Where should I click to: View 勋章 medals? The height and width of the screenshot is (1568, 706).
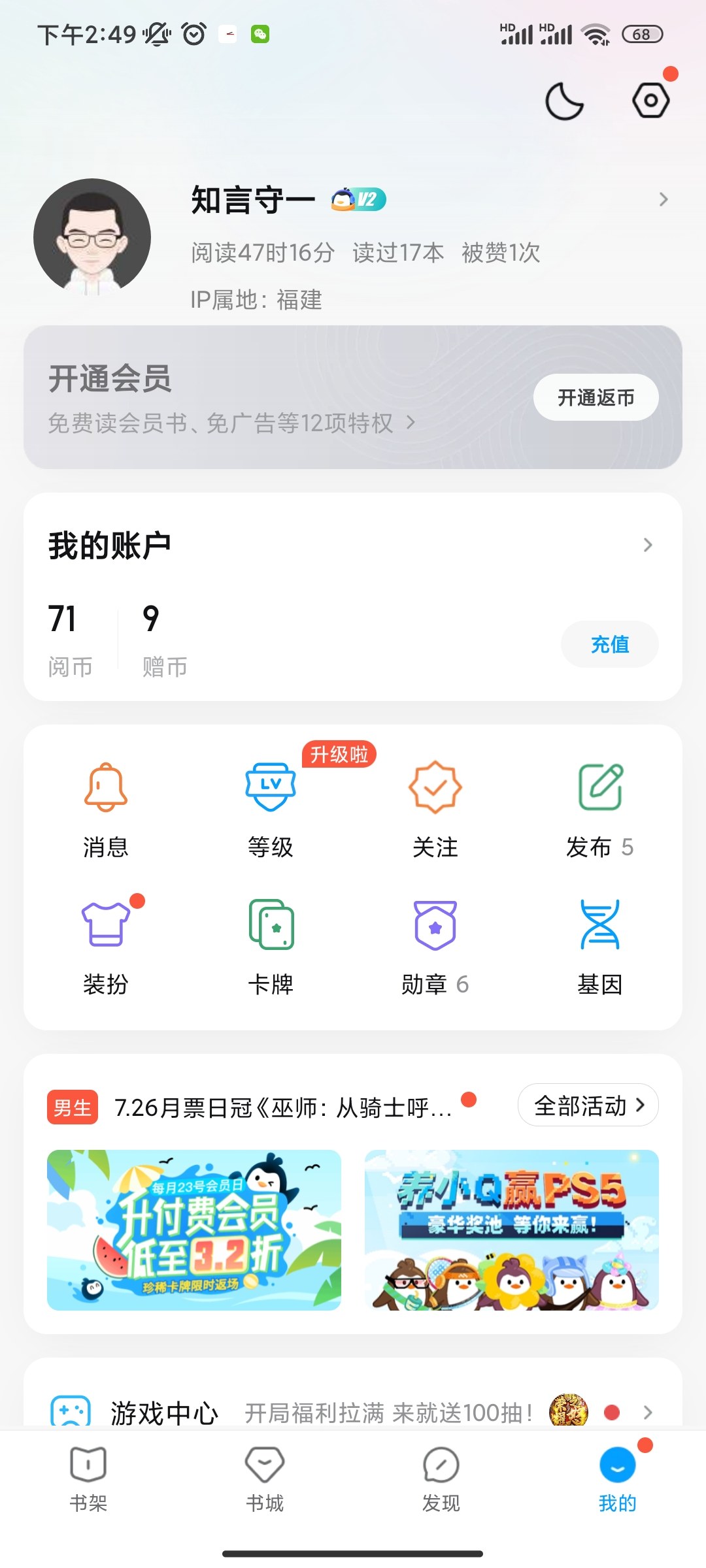[x=435, y=946]
